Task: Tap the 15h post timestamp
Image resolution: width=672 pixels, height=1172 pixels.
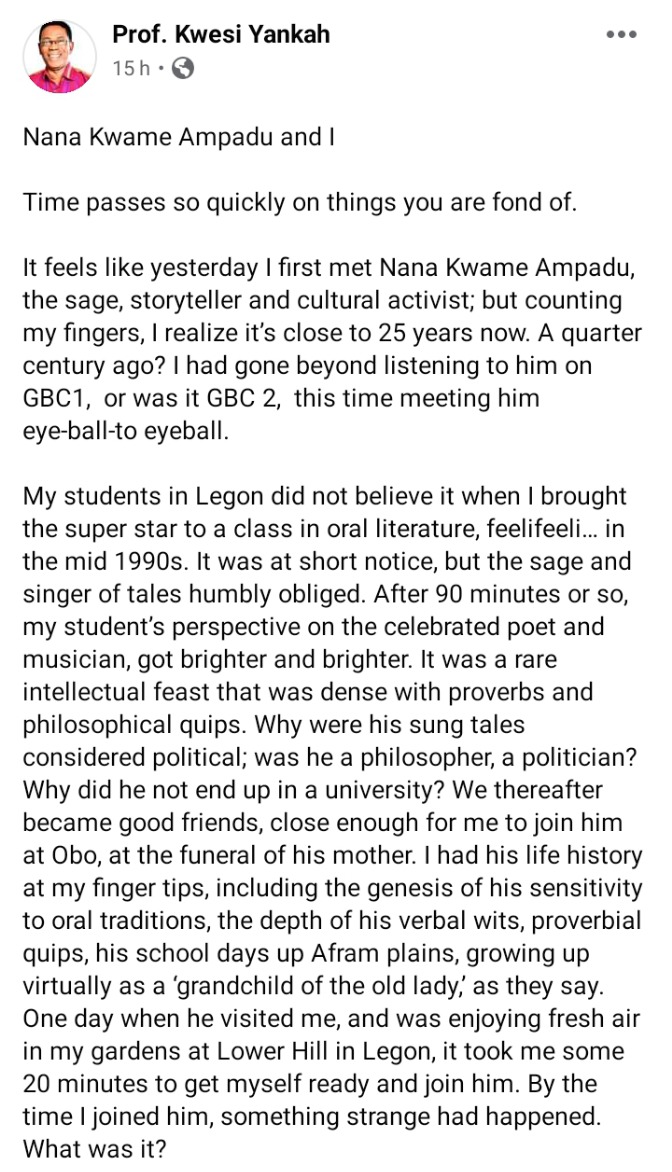Action: (132, 69)
